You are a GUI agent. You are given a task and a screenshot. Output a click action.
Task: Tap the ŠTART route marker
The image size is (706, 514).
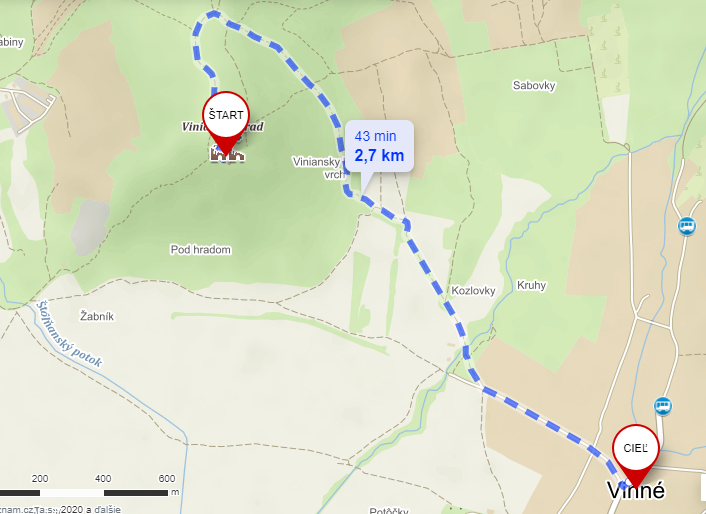pyautogui.click(x=225, y=116)
